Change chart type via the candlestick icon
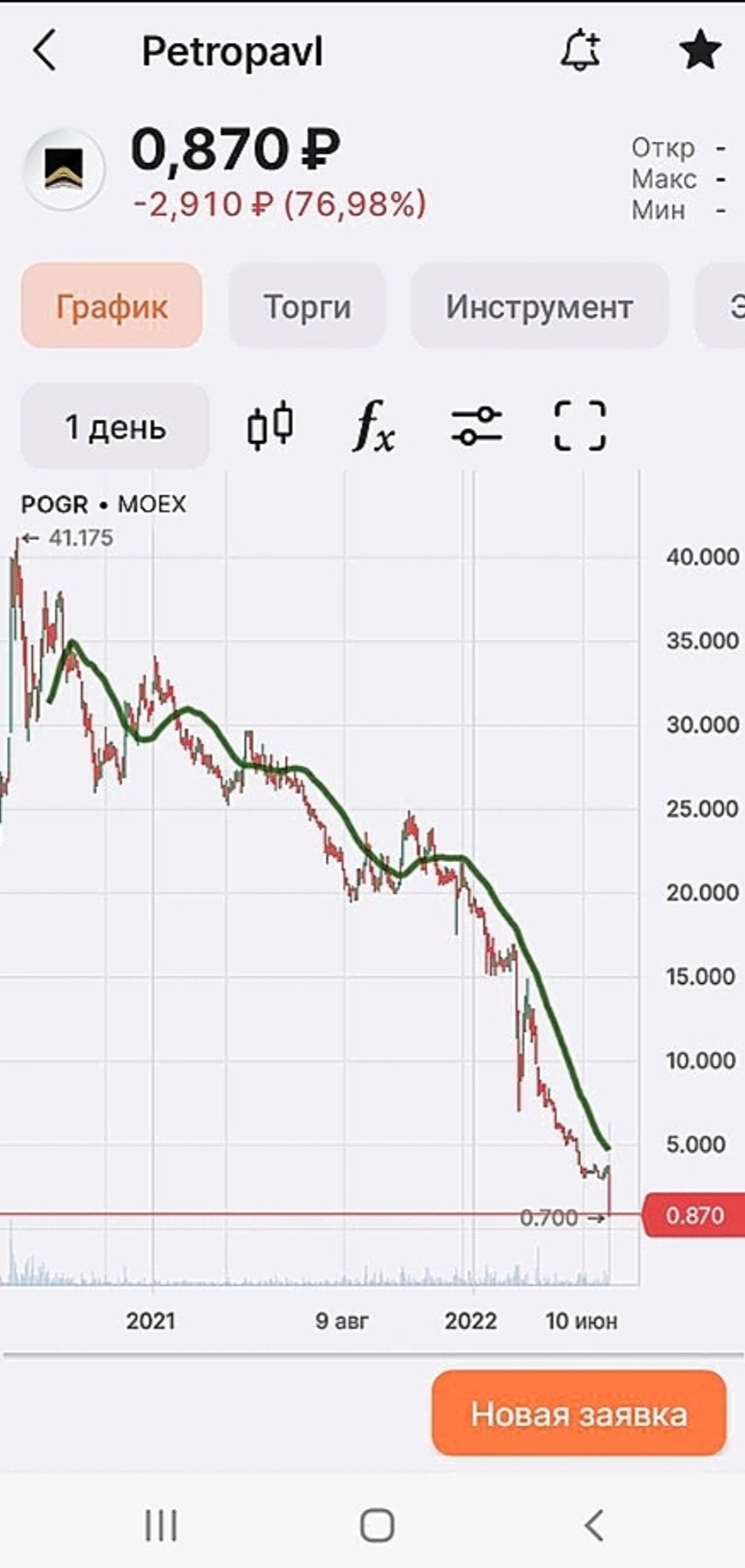The height and width of the screenshot is (1568, 745). pos(270,426)
